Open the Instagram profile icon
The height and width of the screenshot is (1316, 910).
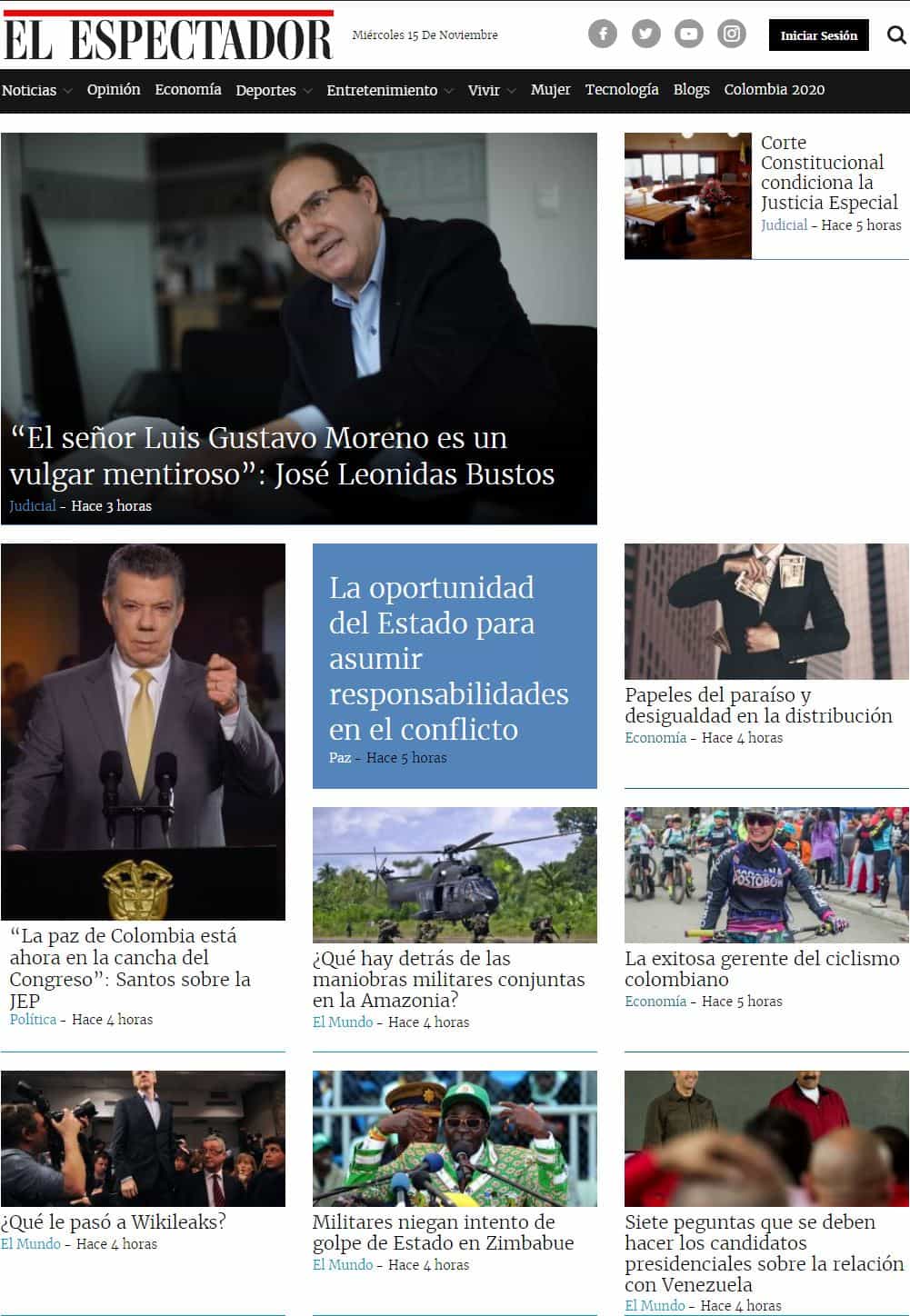tap(732, 35)
